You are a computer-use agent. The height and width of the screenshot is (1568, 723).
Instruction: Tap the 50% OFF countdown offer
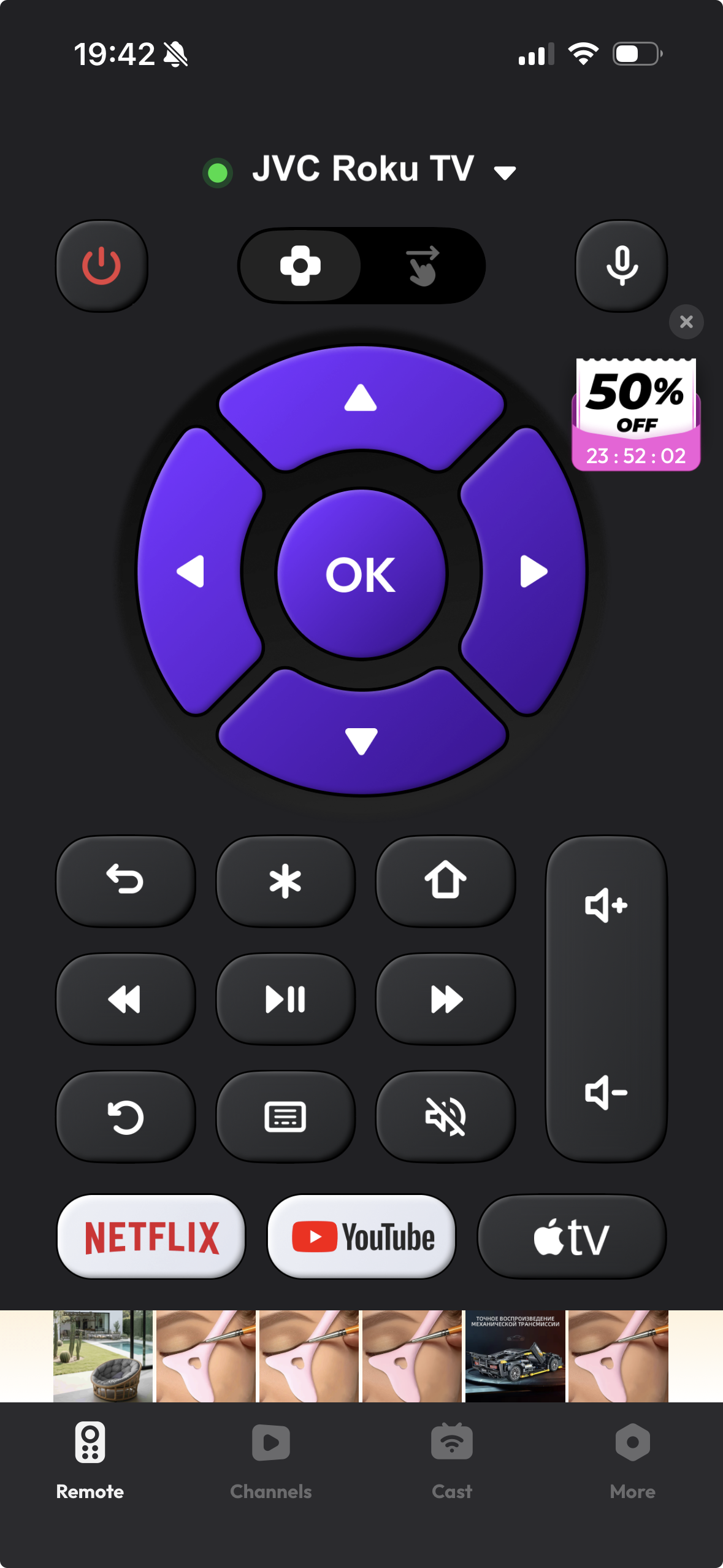click(635, 414)
